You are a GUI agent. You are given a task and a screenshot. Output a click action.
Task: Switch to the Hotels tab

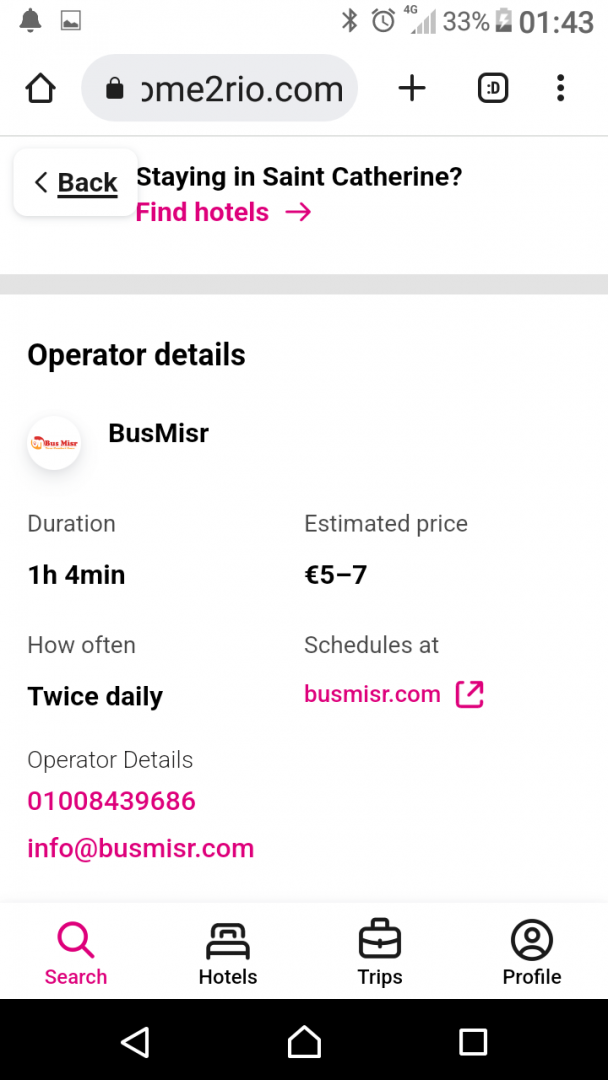228,953
